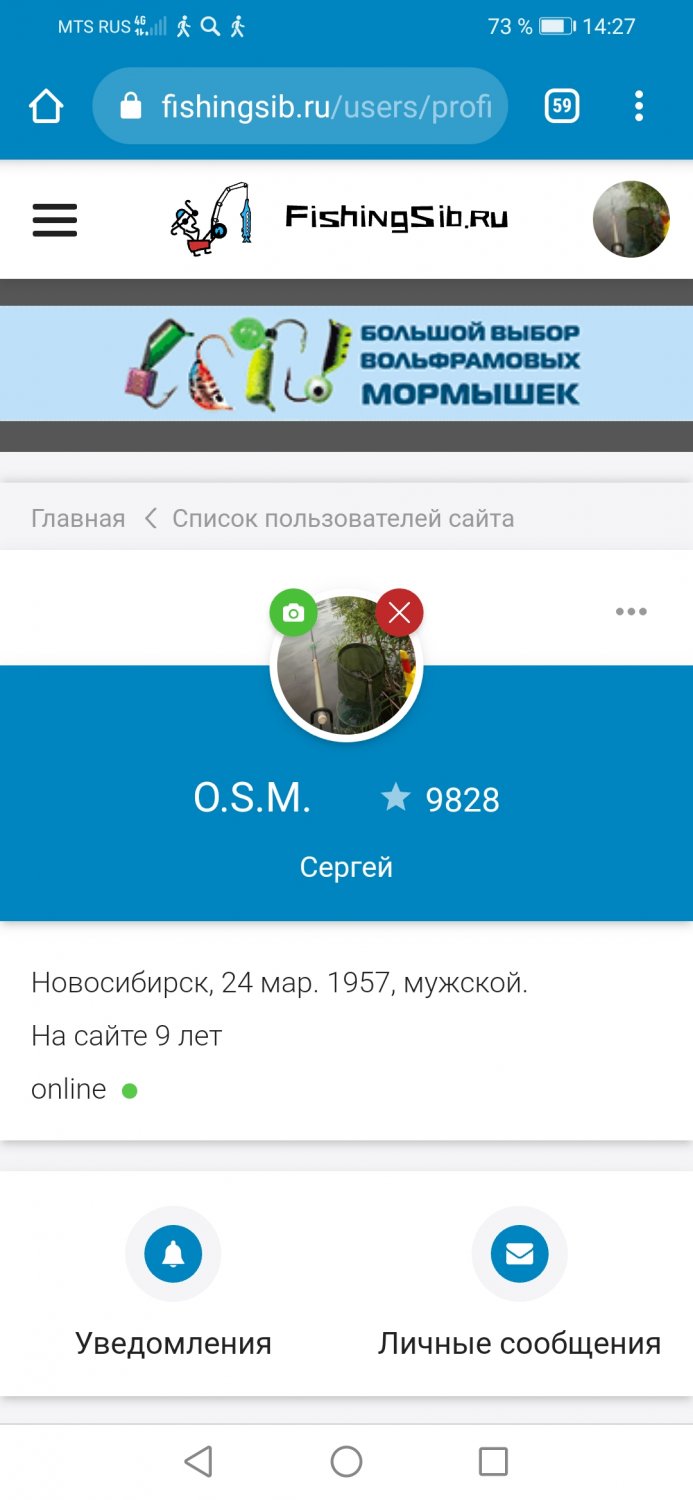Image resolution: width=693 pixels, height=1500 pixels.
Task: Open the recent apps view
Action: click(493, 1461)
